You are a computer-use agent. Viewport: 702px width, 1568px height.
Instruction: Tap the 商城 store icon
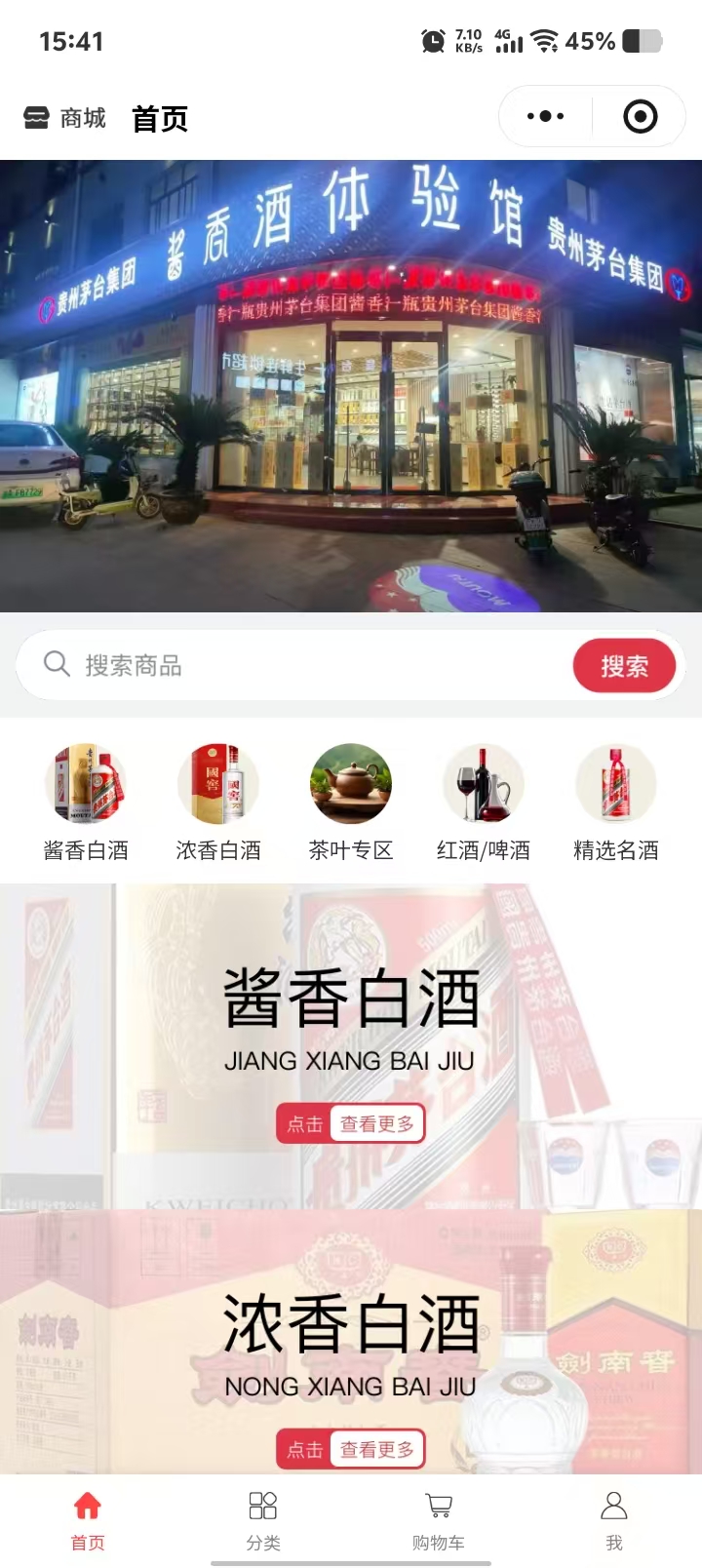37,118
